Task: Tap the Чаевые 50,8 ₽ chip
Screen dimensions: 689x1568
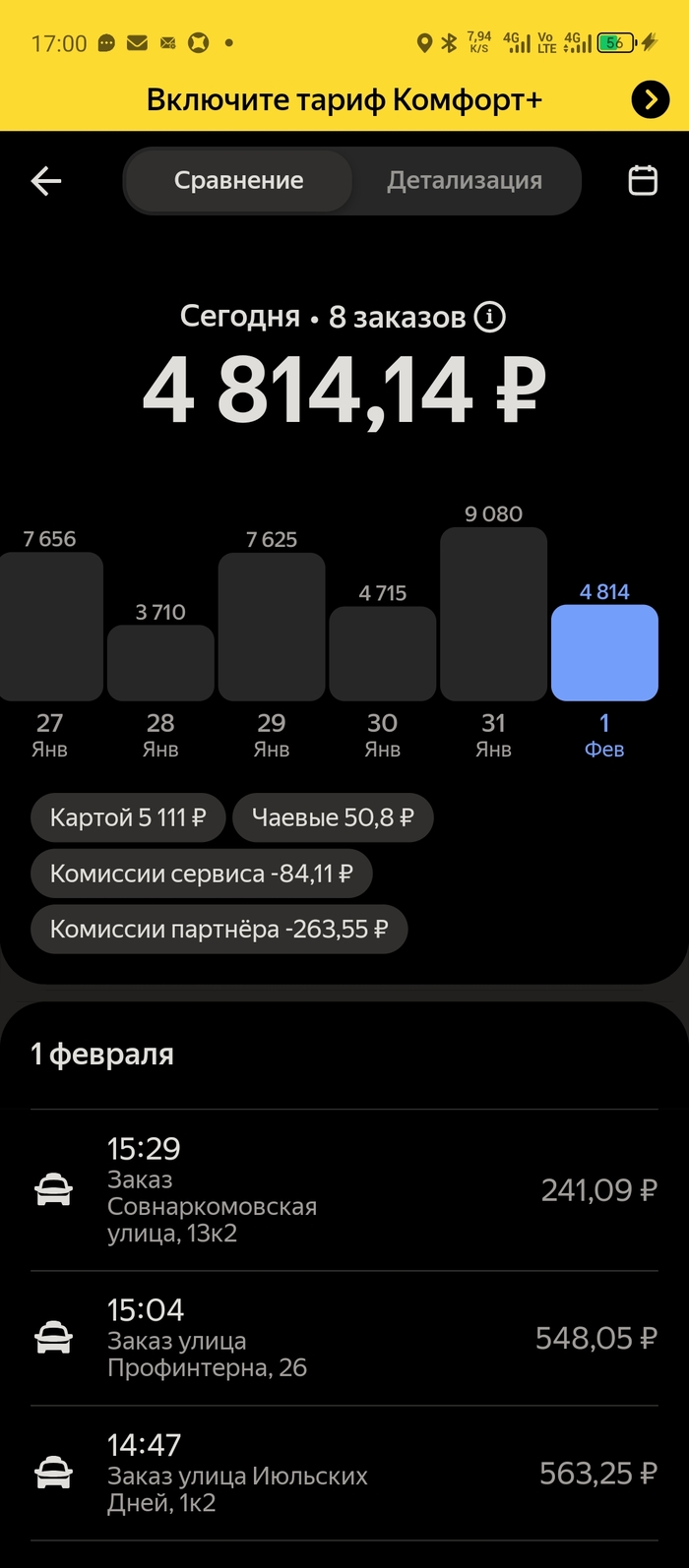Action: point(333,817)
